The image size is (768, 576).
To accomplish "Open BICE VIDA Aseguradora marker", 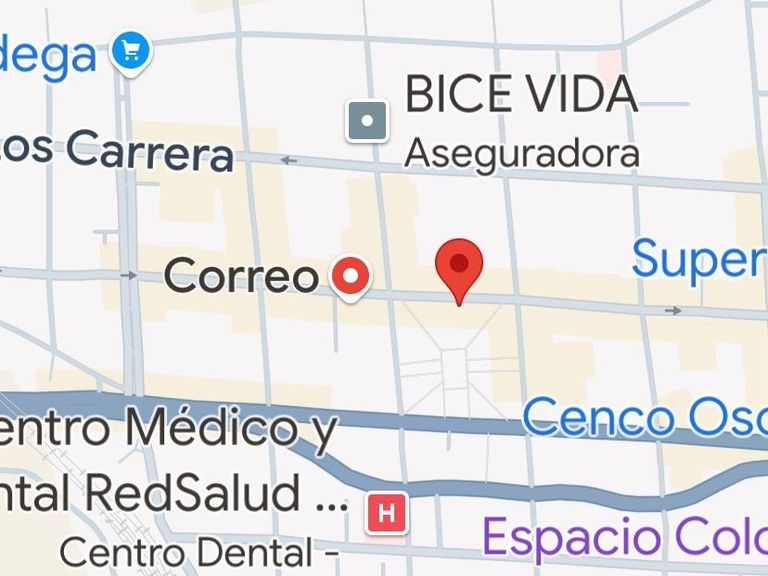I will tap(367, 122).
